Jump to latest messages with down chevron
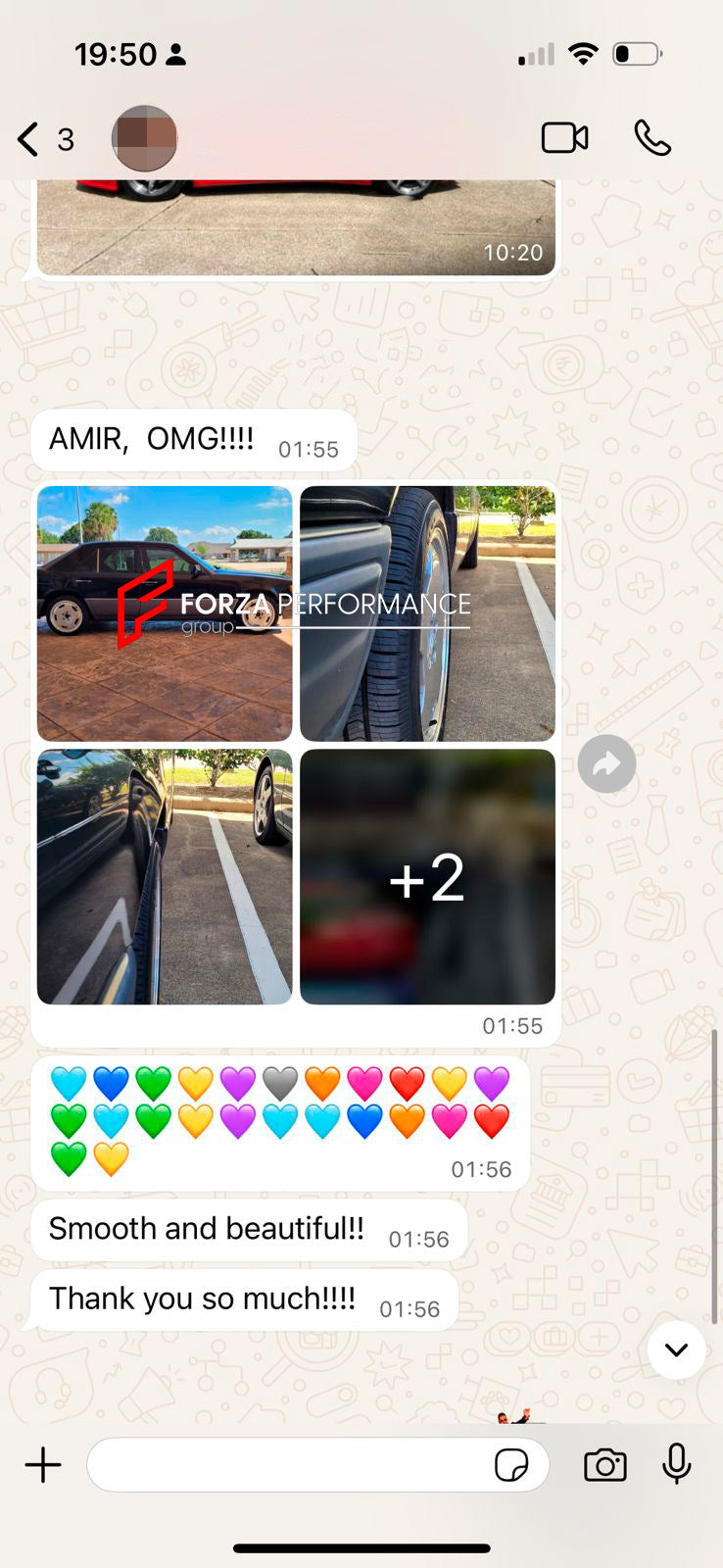 click(x=676, y=1349)
